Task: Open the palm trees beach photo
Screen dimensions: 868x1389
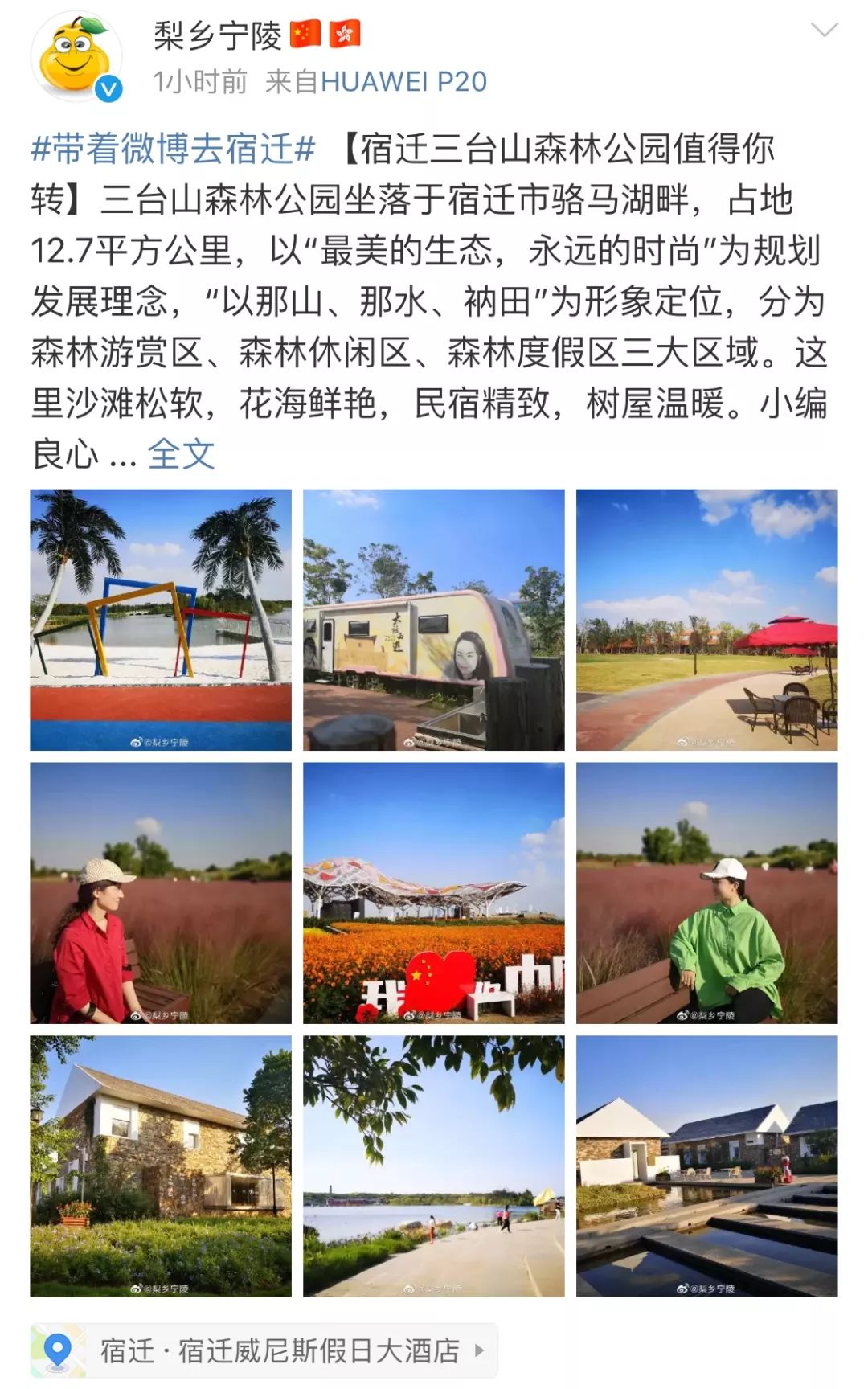Action: pyautogui.click(x=161, y=620)
